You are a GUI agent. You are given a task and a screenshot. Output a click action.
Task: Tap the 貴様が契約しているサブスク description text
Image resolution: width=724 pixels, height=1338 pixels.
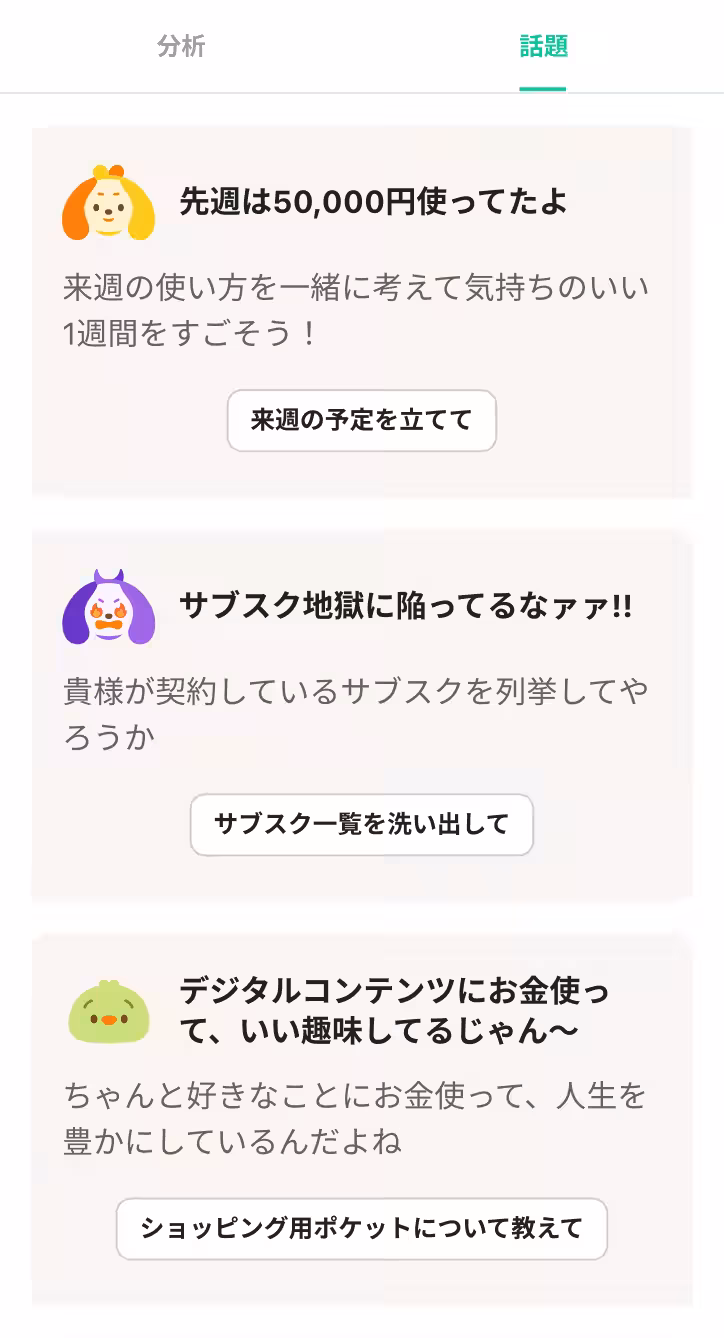360,710
